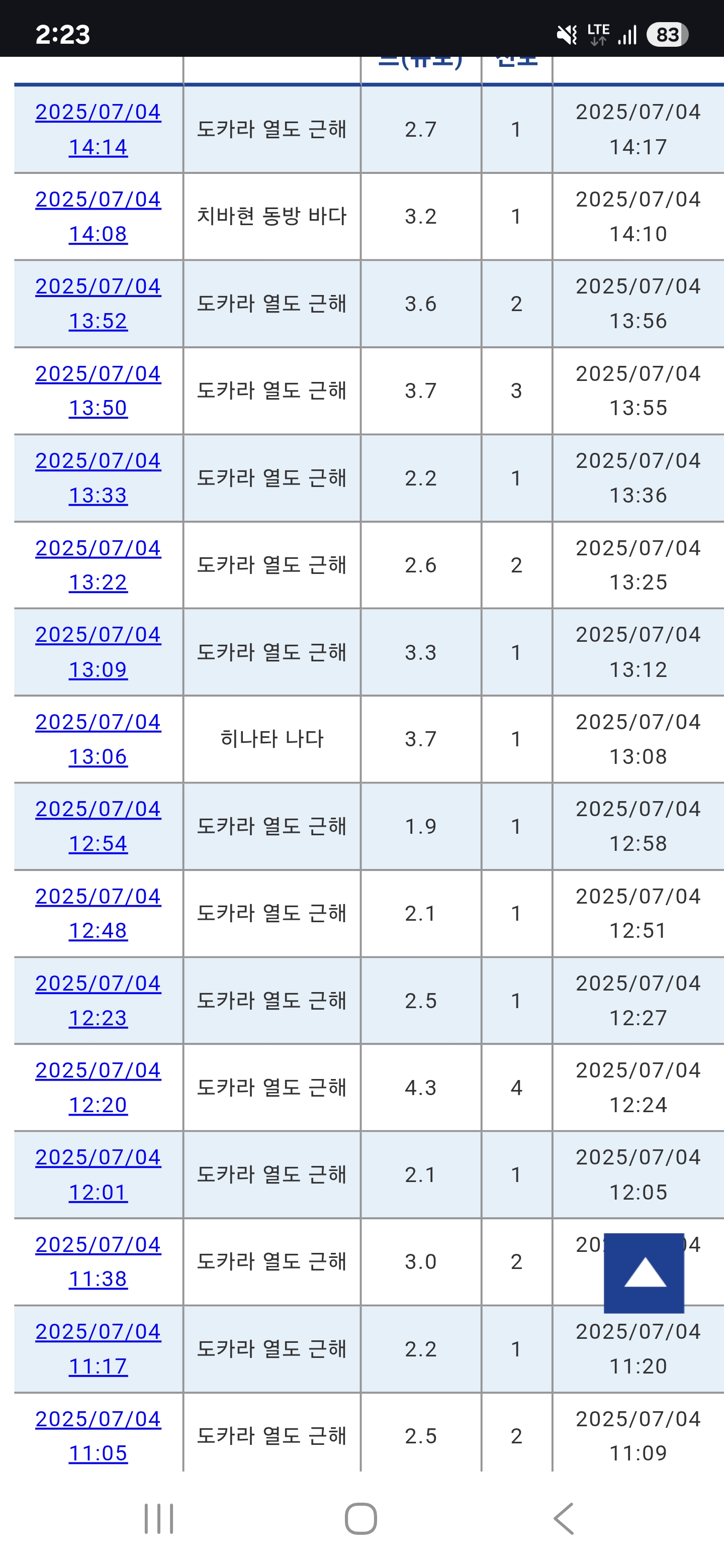This screenshot has height=1568, width=724.
Task: Open recent apps from navigation bar
Action: click(159, 1518)
